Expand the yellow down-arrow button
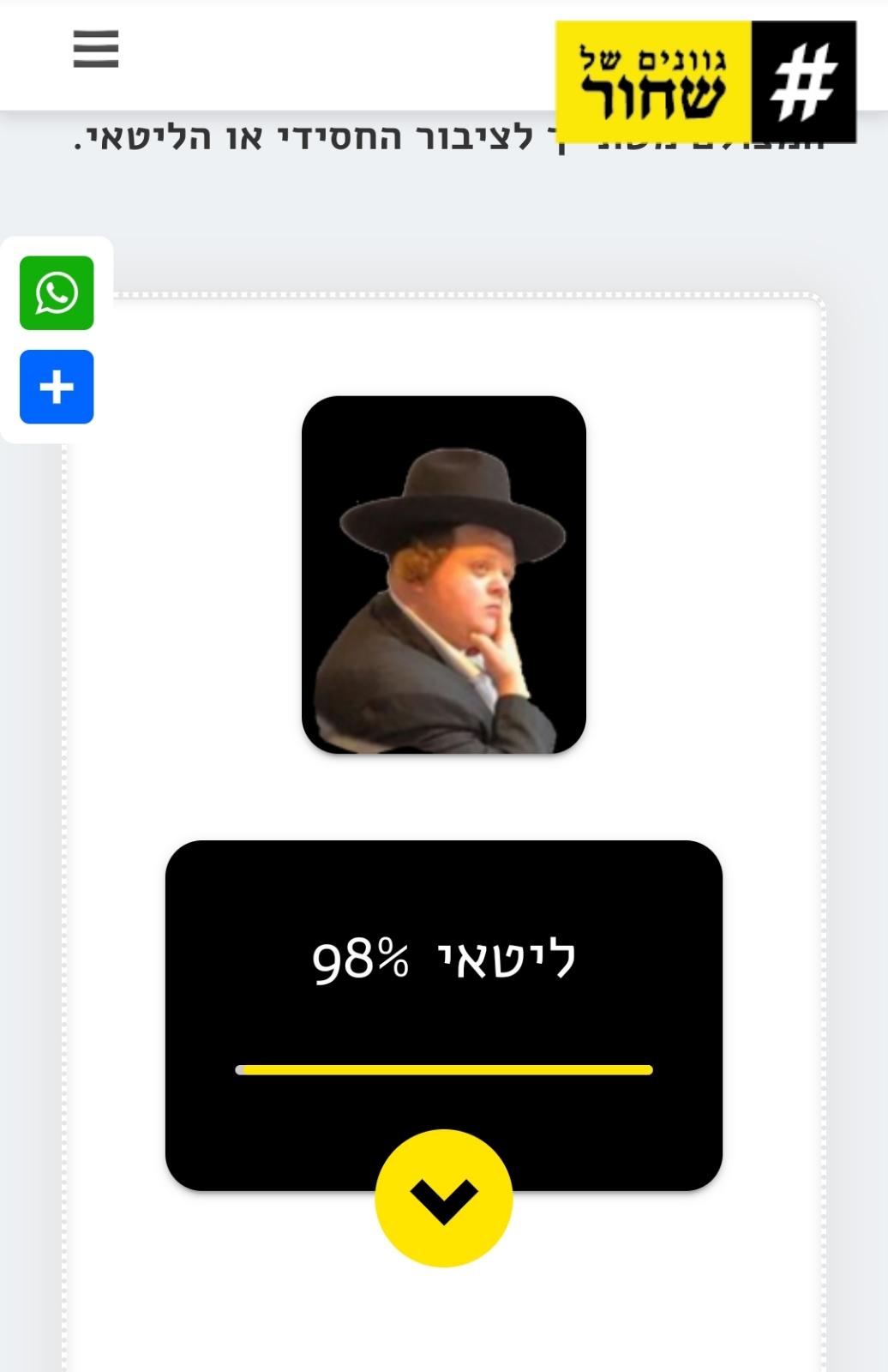Viewport: 888px width, 1372px height. 443,1198
